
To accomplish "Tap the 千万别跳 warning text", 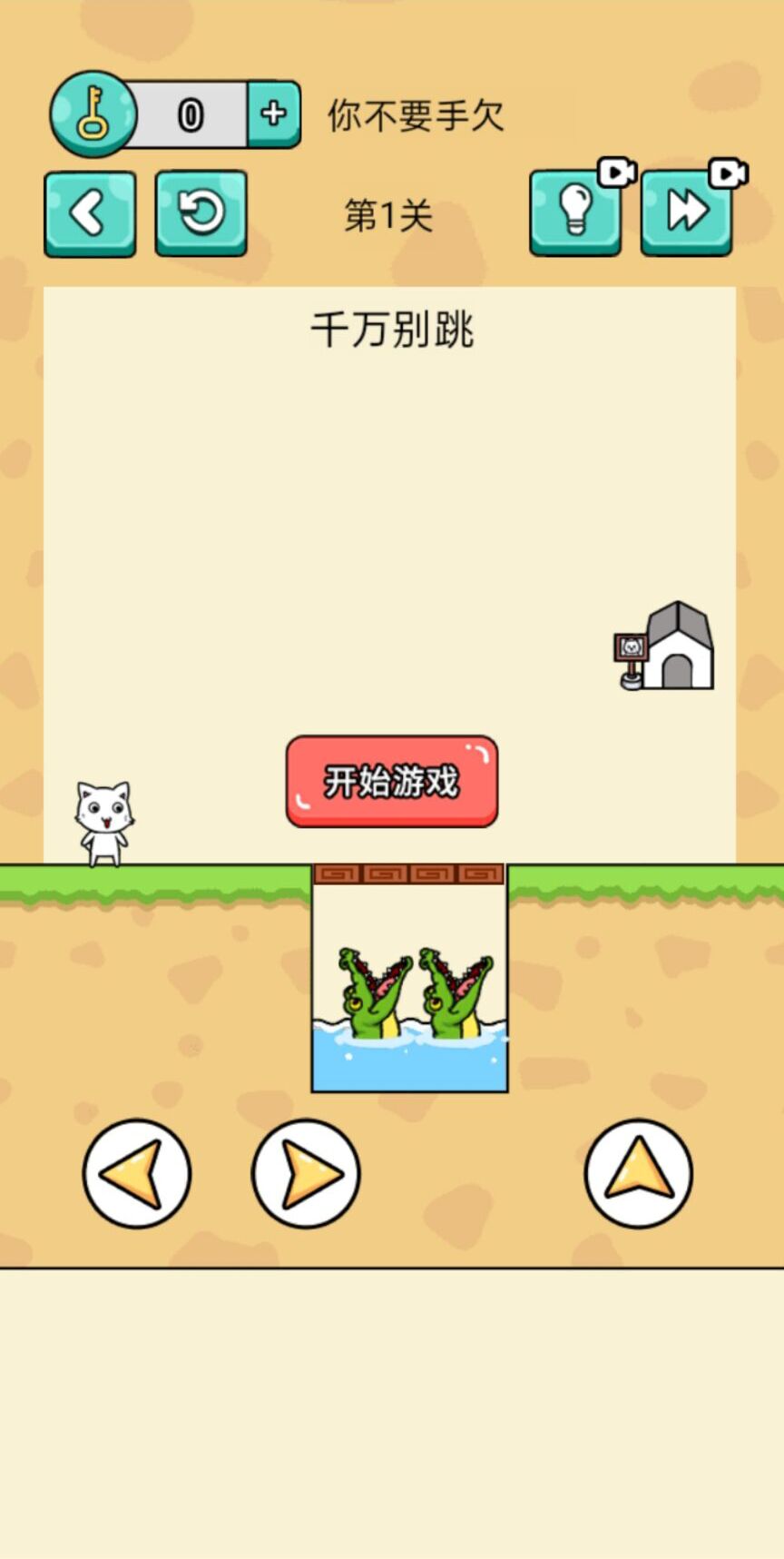I will coord(394,331).
